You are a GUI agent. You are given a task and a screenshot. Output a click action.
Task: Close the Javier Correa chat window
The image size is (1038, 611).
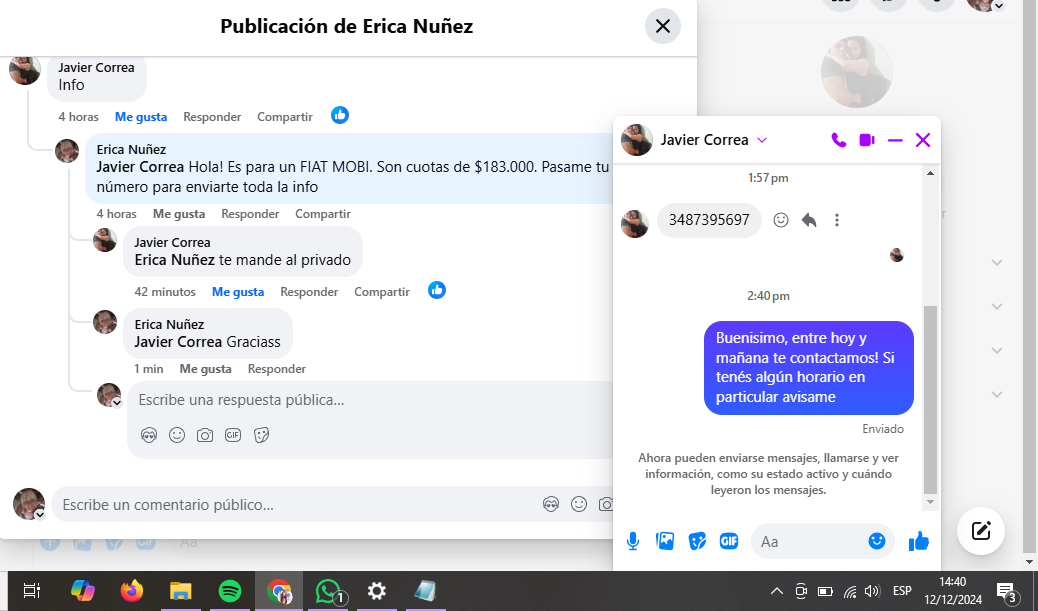923,140
